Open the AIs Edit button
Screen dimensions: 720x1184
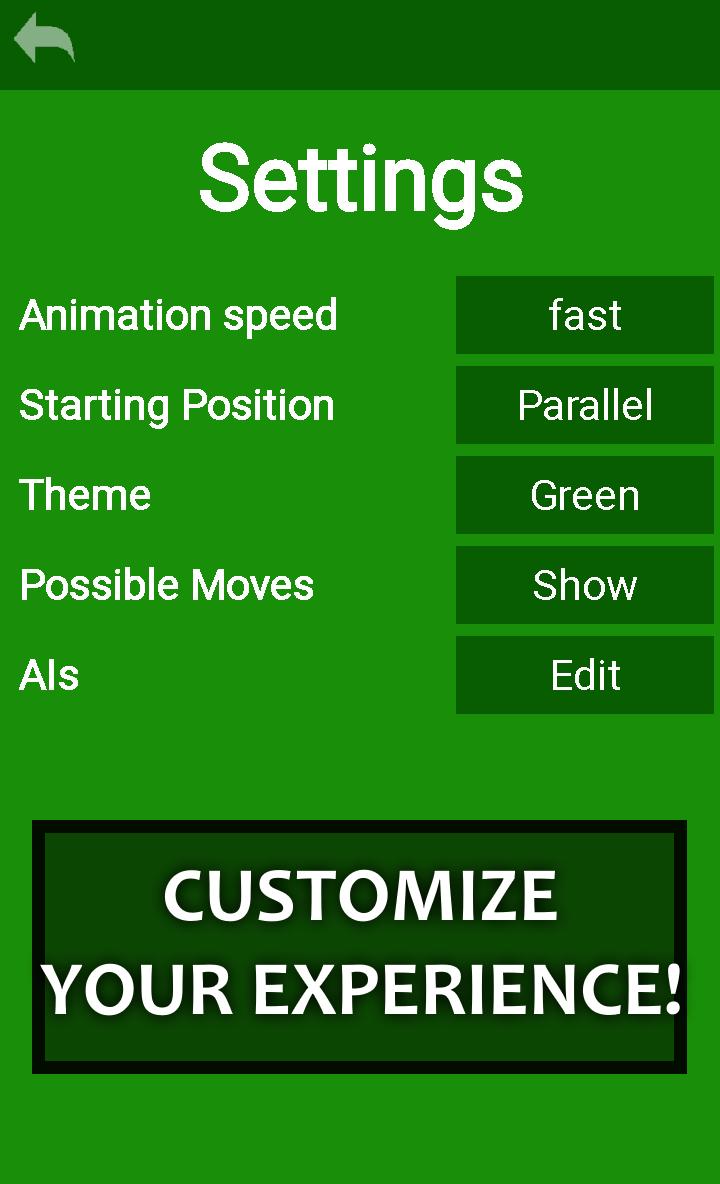click(584, 675)
